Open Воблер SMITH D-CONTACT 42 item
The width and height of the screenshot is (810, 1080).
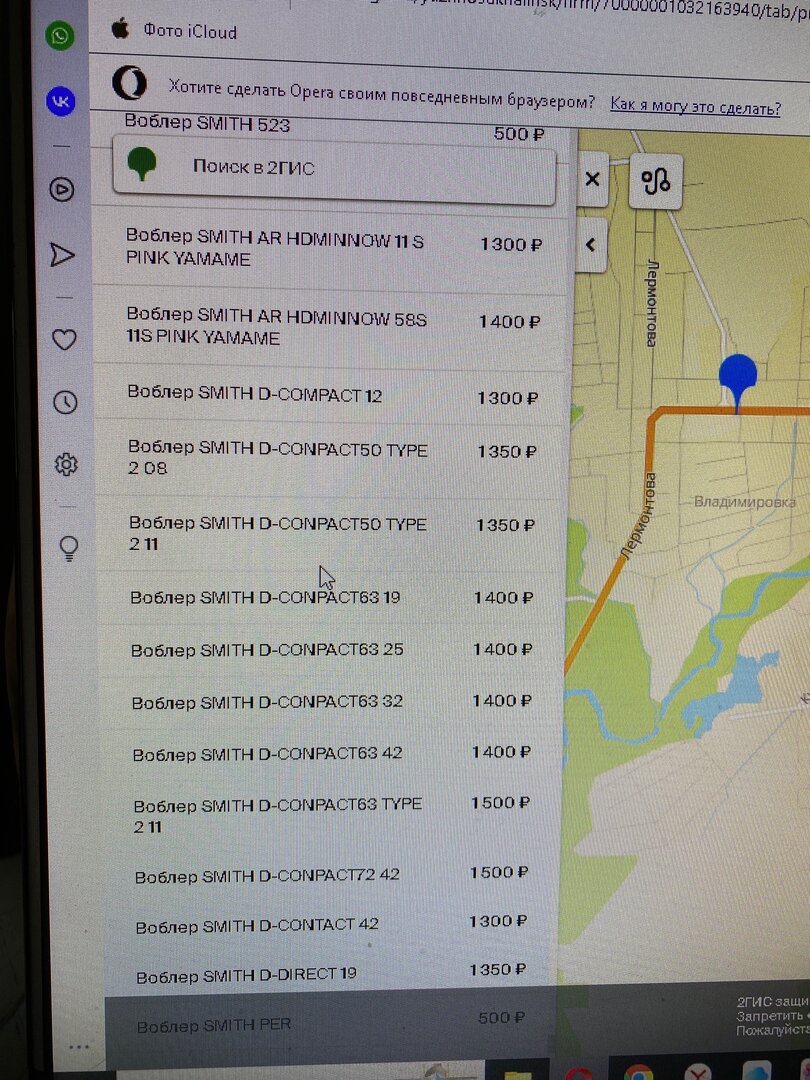click(331, 925)
